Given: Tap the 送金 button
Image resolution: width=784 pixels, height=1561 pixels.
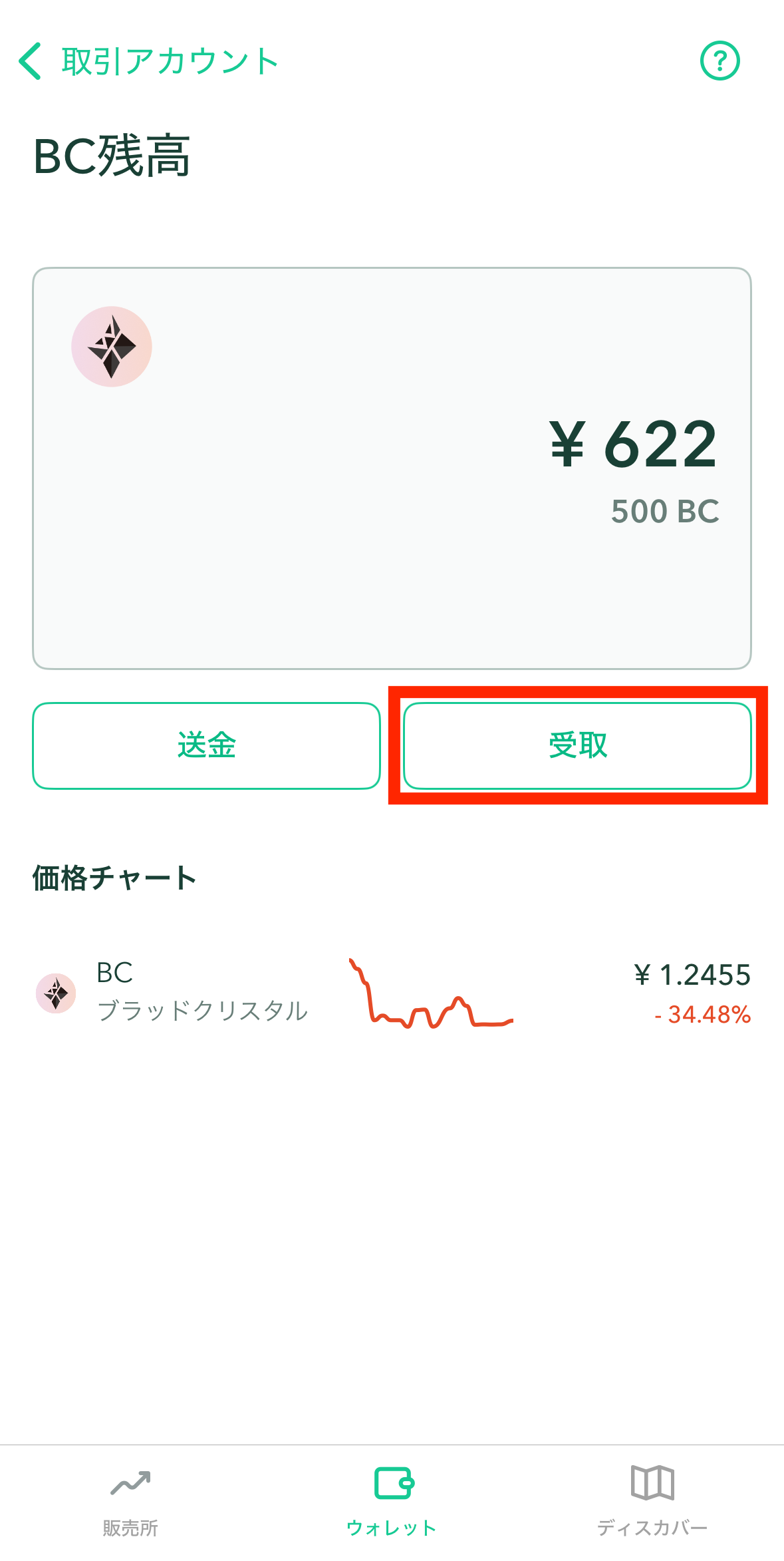Looking at the screenshot, I should pyautogui.click(x=206, y=745).
